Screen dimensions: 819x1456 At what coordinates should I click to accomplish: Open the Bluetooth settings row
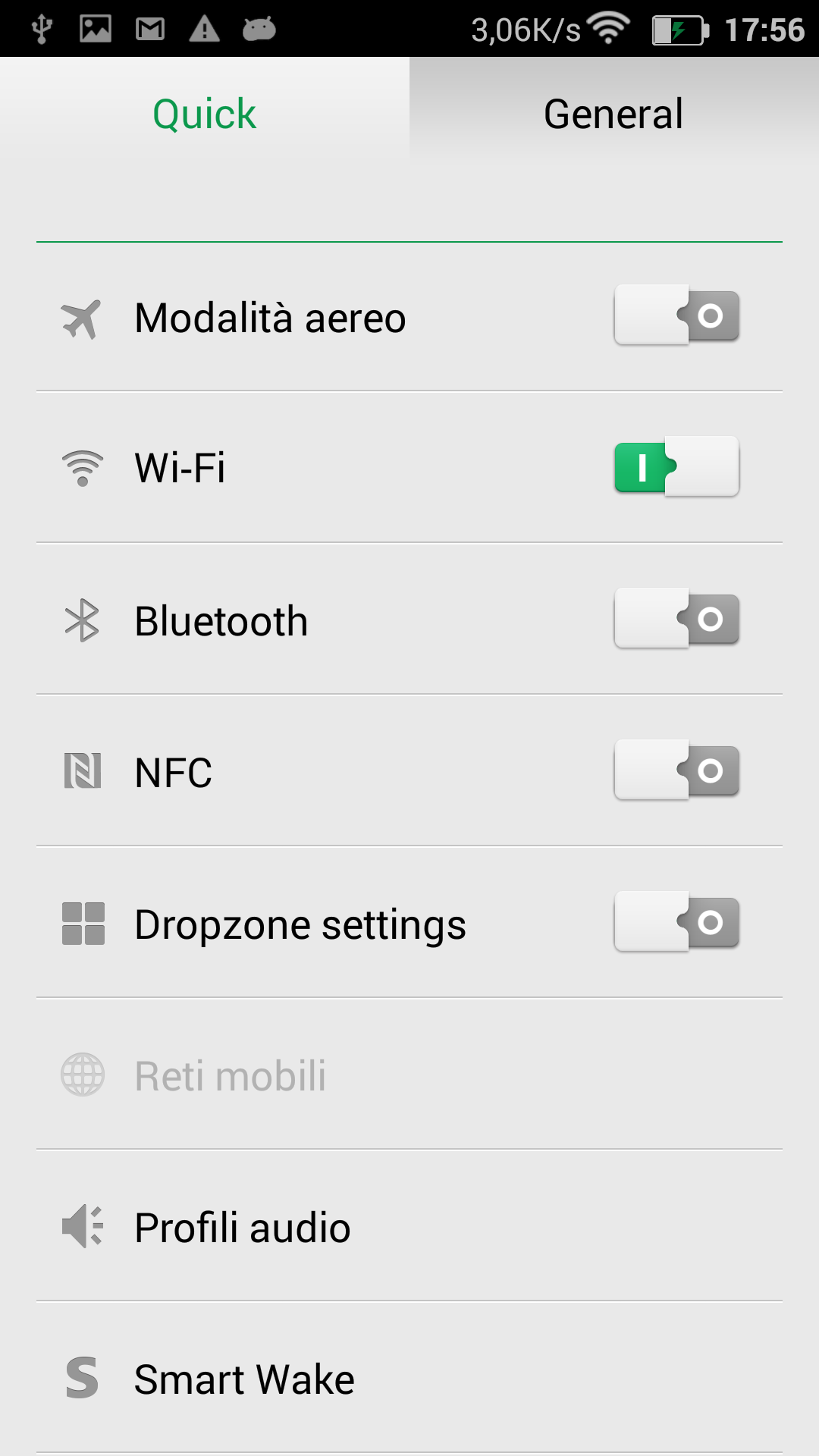click(409, 619)
